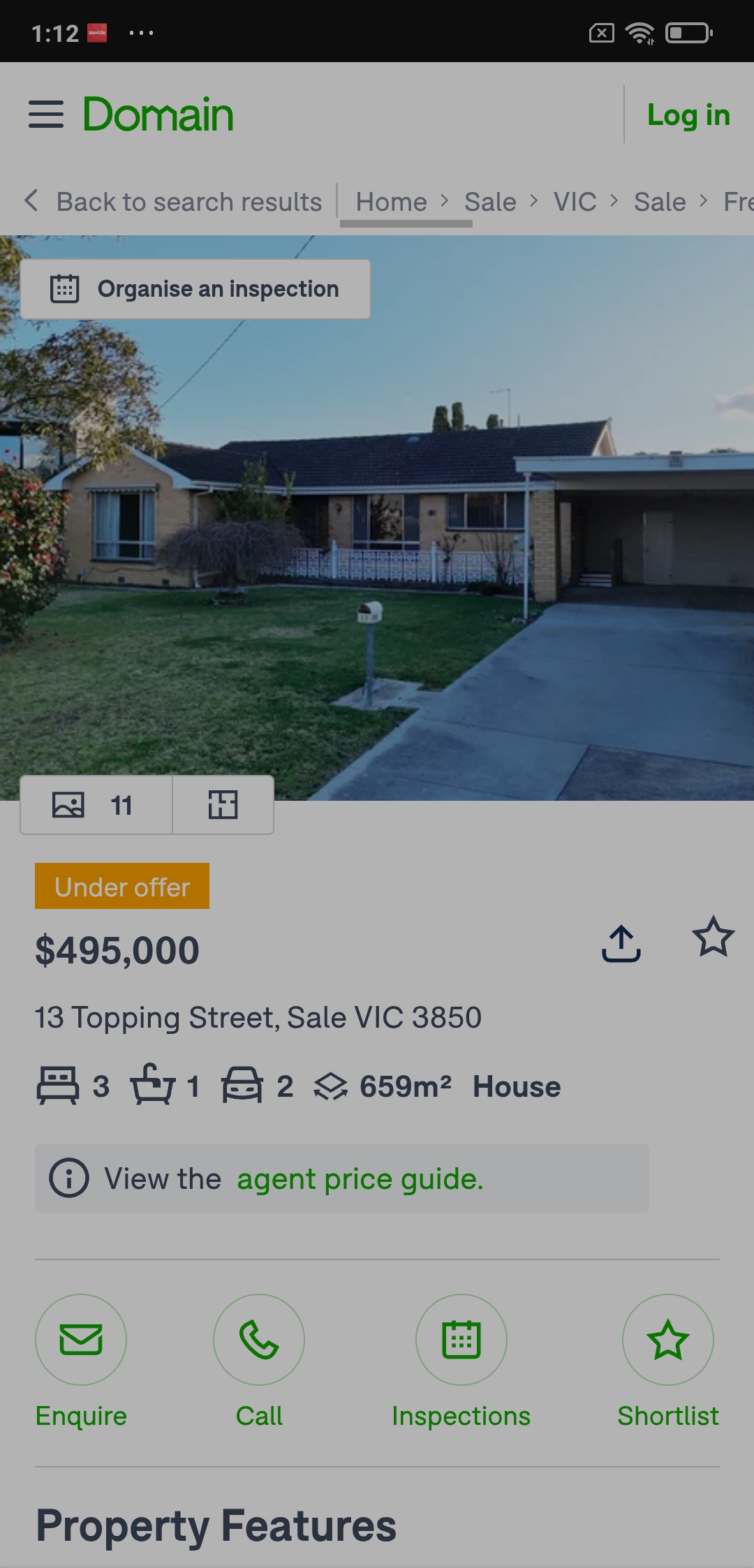The width and height of the screenshot is (754, 1568).
Task: Tap the Log in link
Action: 688,115
